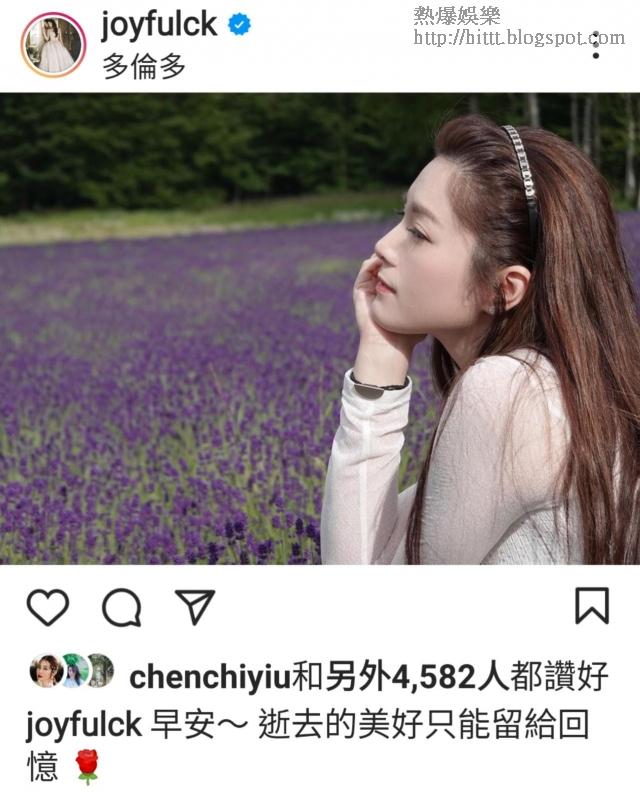This screenshot has width=640, height=801.
Task: View likes by chenchiyiu and 4,582 others
Action: pos(368,676)
